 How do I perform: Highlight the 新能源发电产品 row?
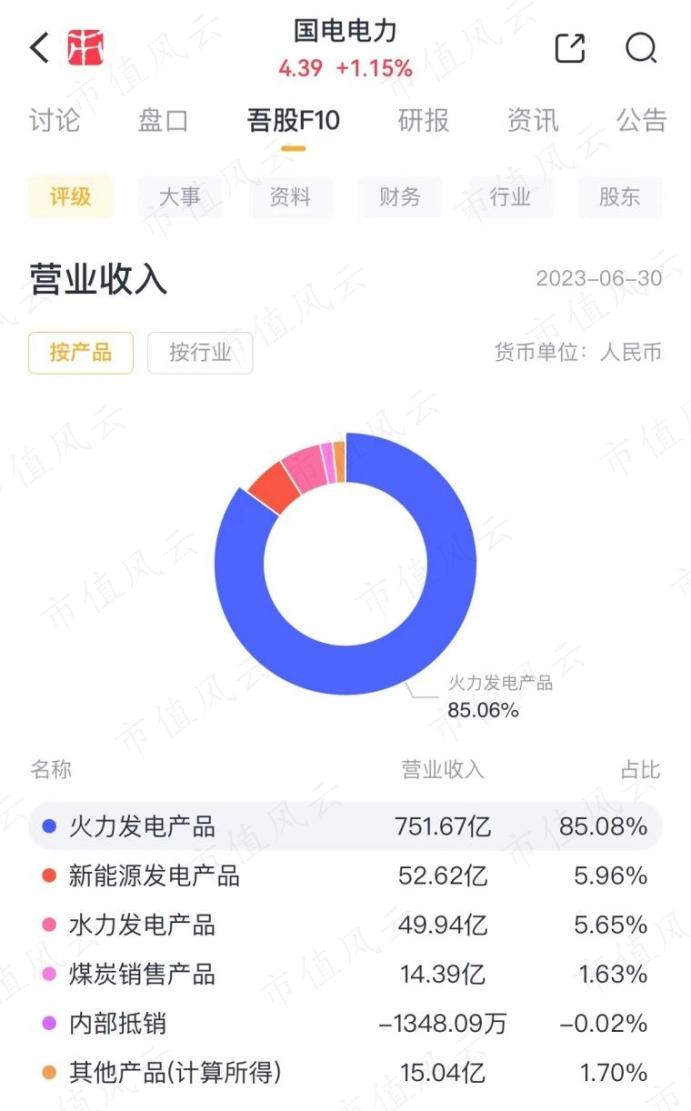[345, 876]
